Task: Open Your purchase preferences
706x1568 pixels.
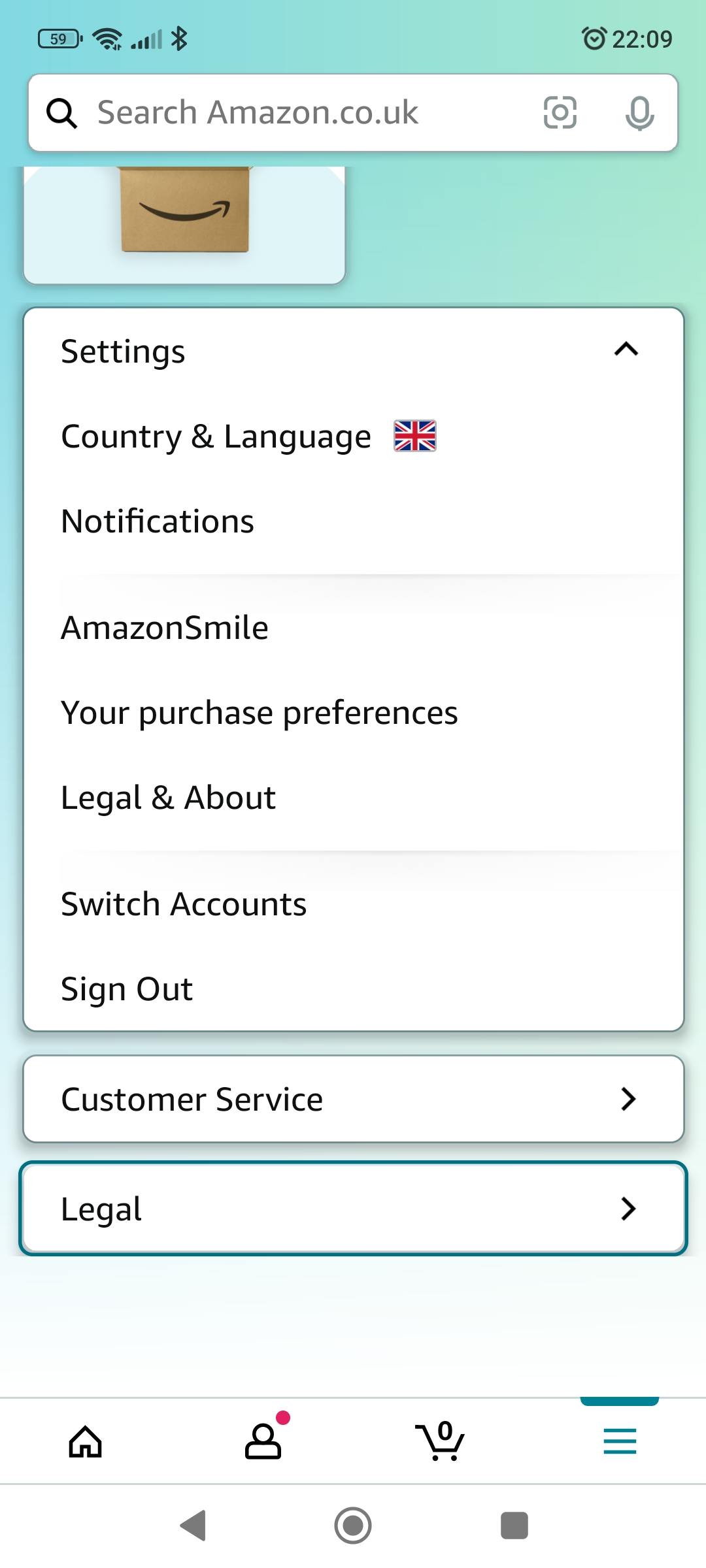Action: point(260,713)
